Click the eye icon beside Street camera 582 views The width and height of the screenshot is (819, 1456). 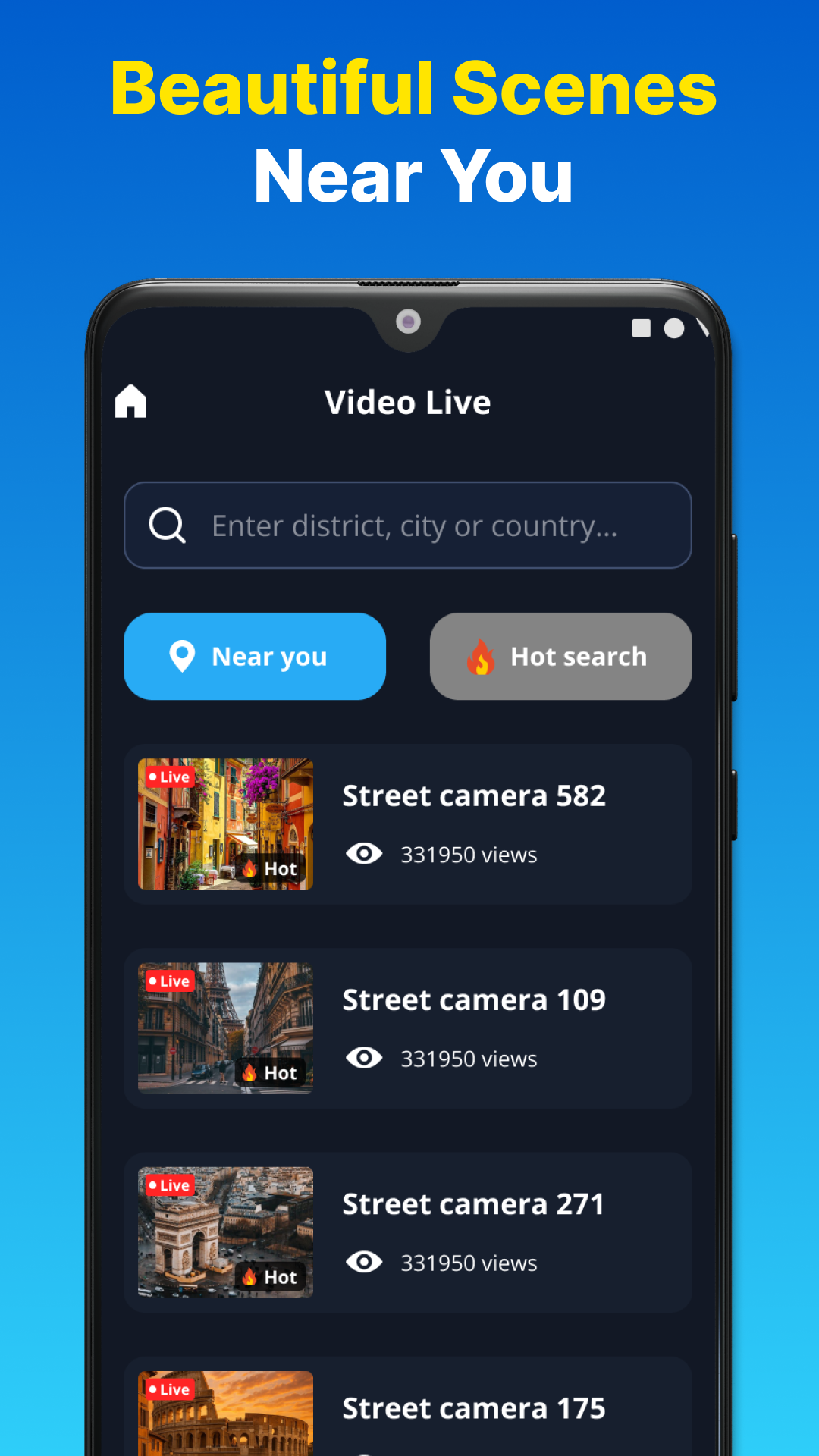click(x=365, y=854)
